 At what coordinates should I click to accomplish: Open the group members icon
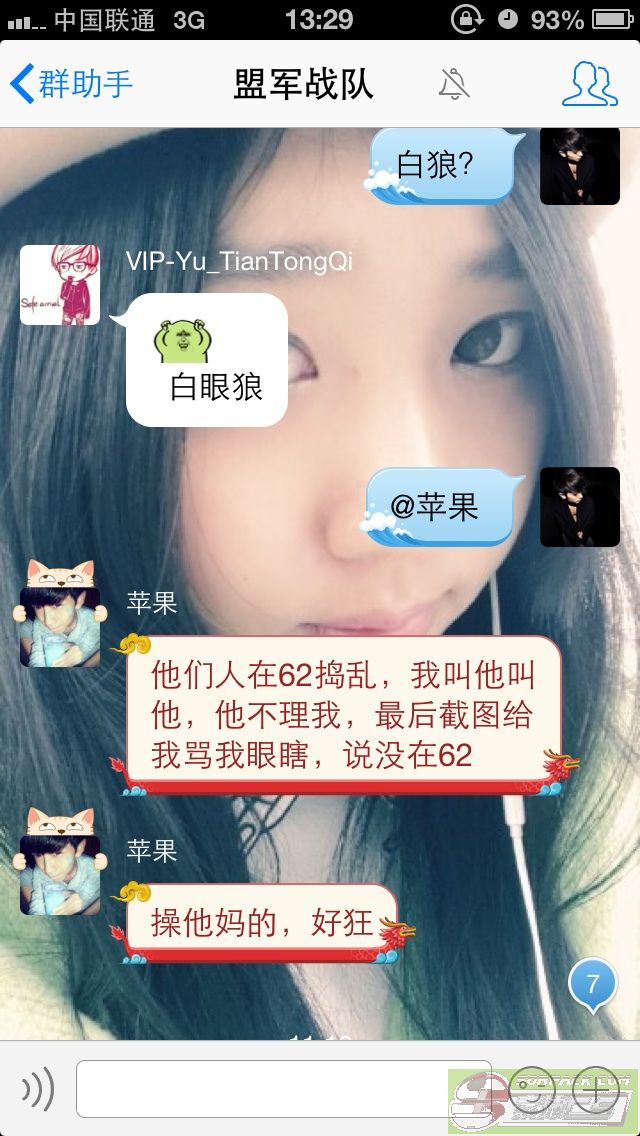click(589, 84)
